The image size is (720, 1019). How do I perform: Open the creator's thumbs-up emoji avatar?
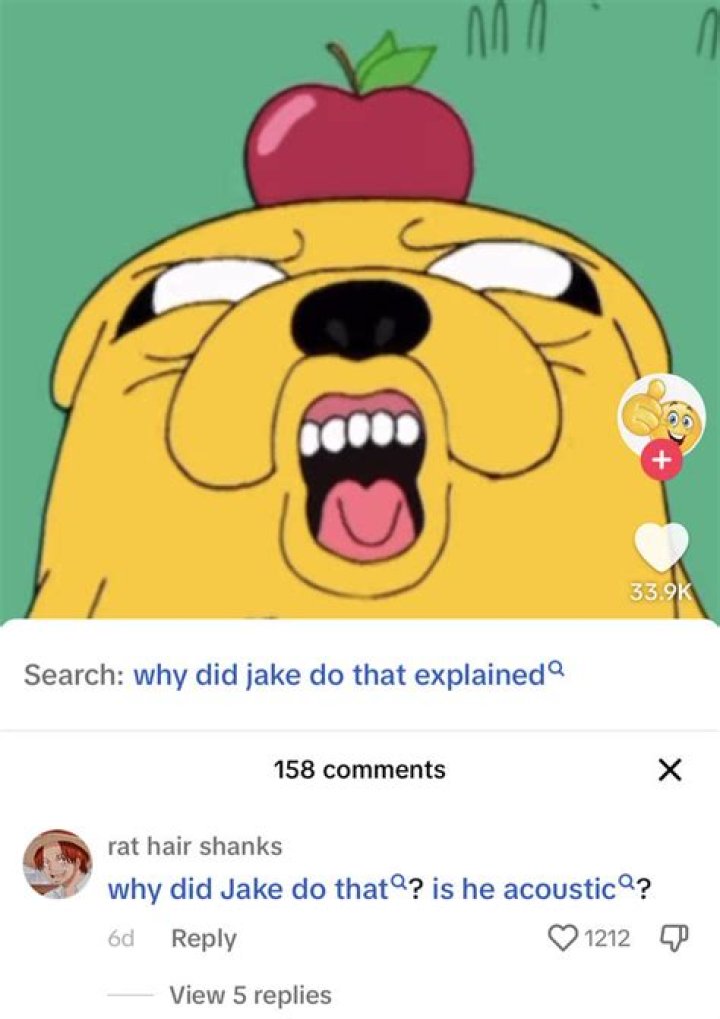659,415
